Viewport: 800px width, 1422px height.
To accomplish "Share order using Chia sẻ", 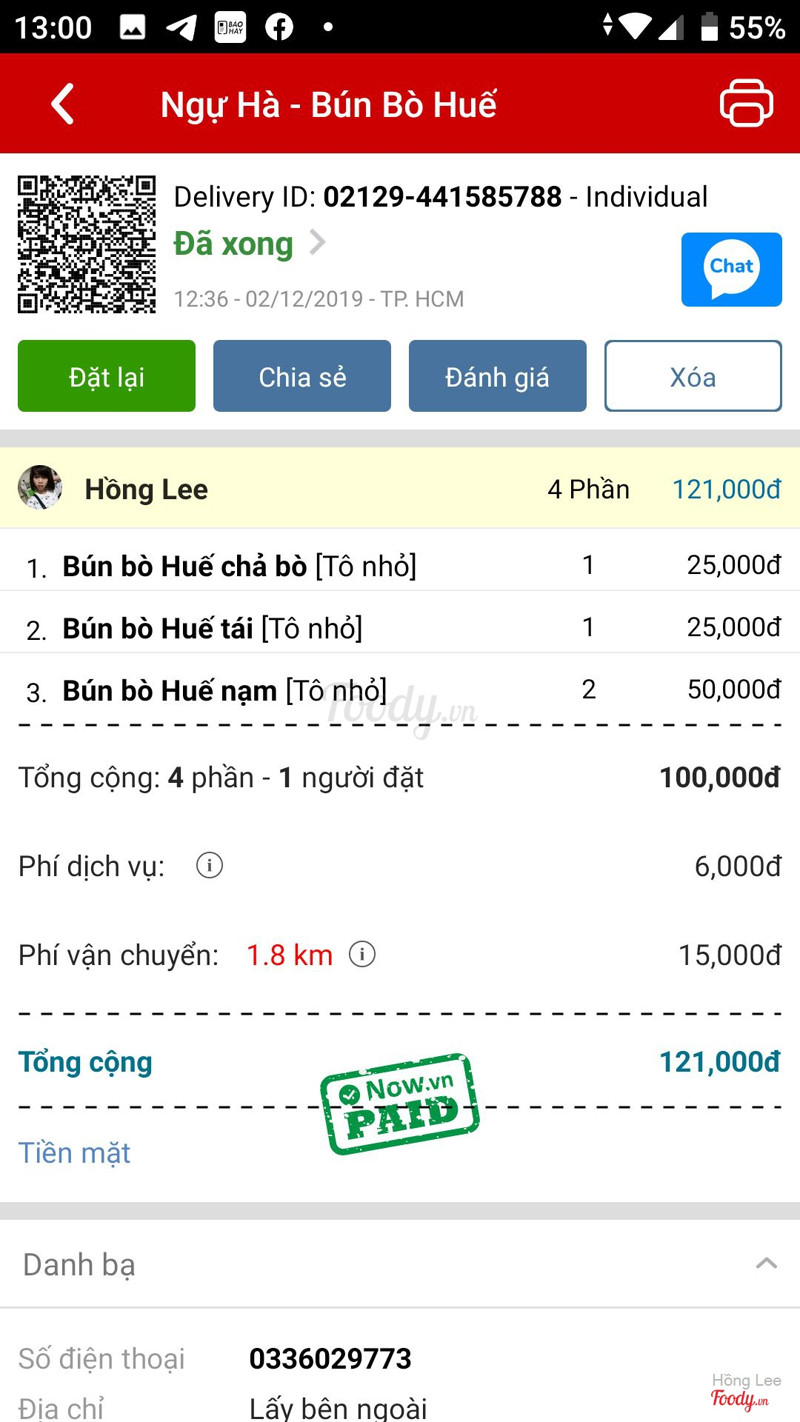I will 302,376.
